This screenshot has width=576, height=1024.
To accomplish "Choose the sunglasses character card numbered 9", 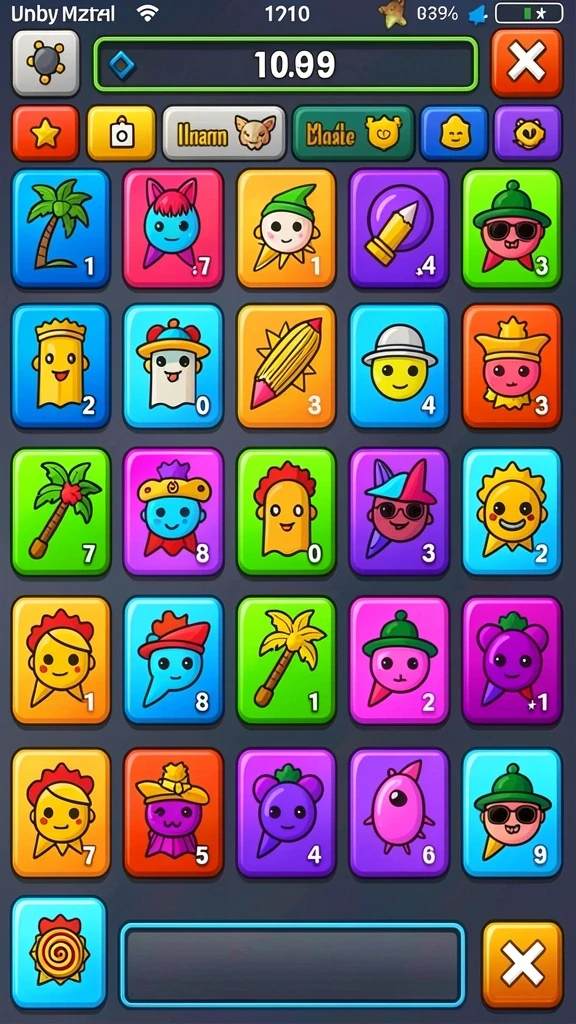I will point(512,812).
